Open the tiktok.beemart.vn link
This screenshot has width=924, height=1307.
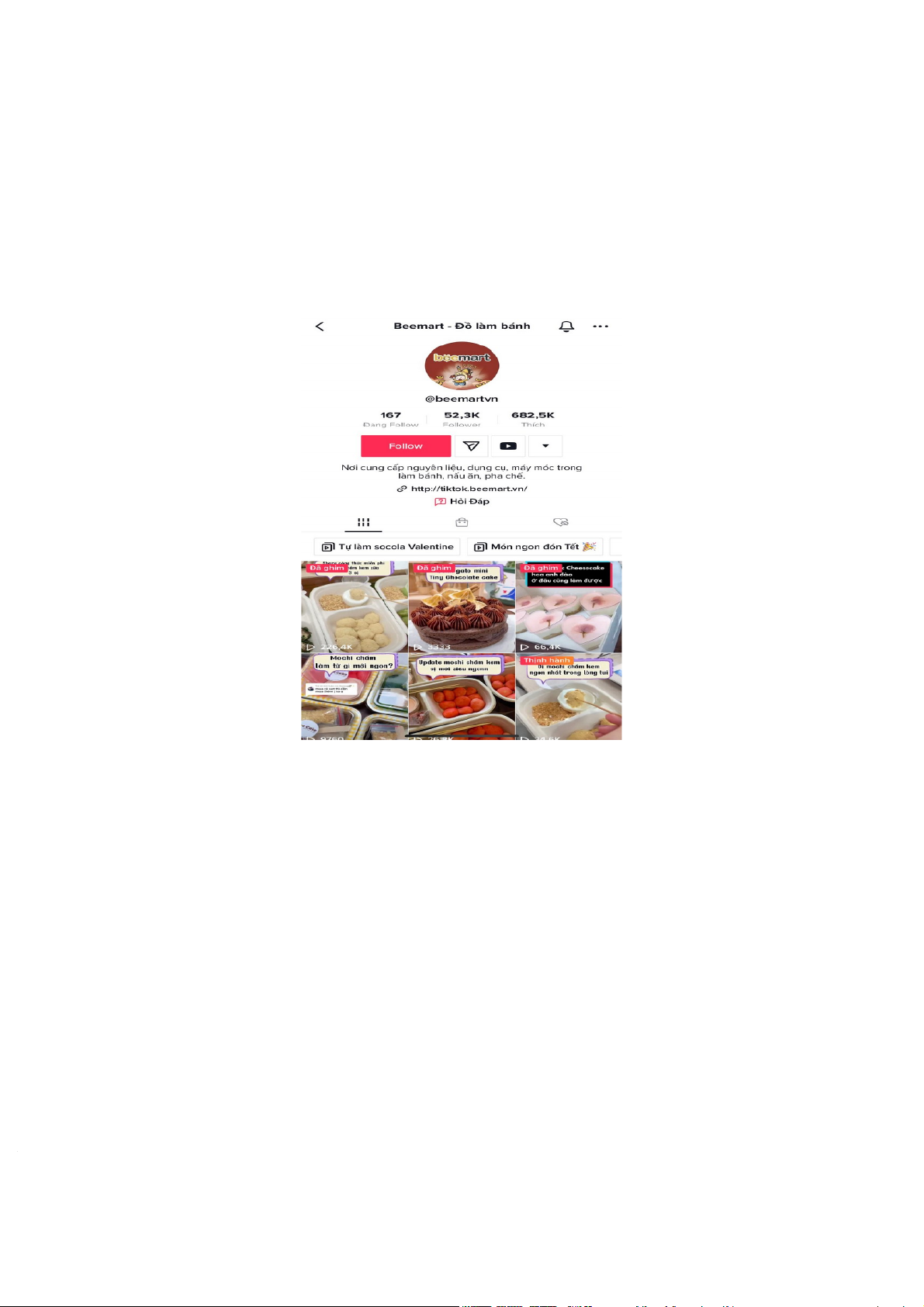tap(462, 489)
